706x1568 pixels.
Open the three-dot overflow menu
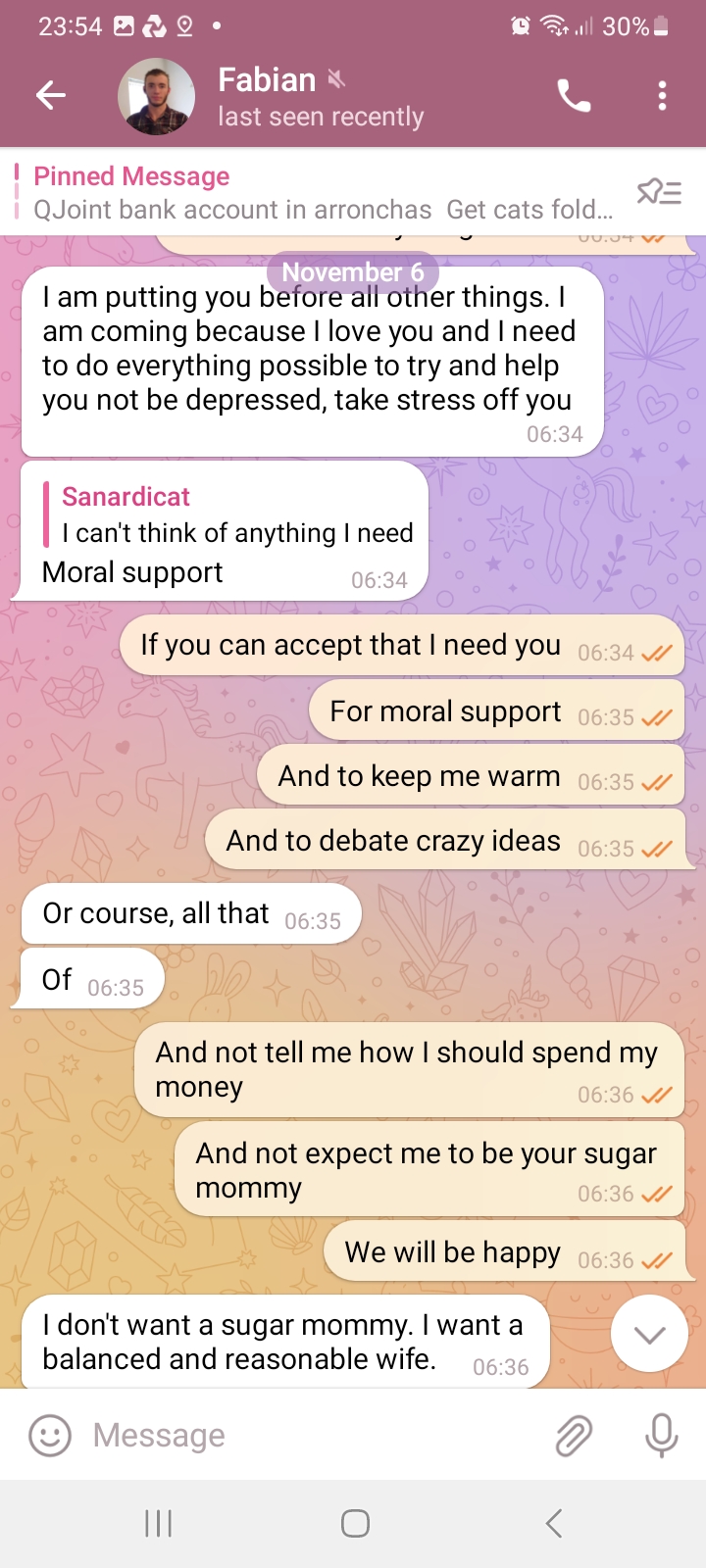click(x=663, y=96)
